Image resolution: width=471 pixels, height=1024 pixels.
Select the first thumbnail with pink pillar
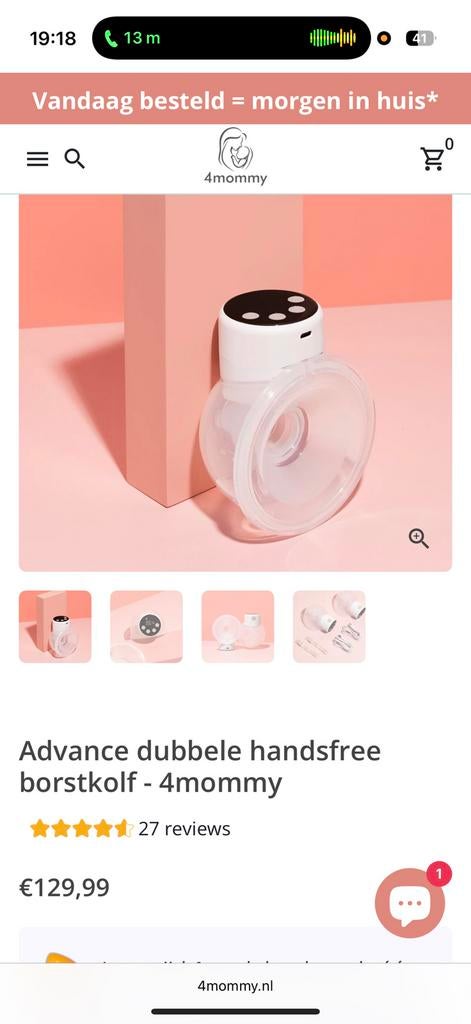click(55, 627)
